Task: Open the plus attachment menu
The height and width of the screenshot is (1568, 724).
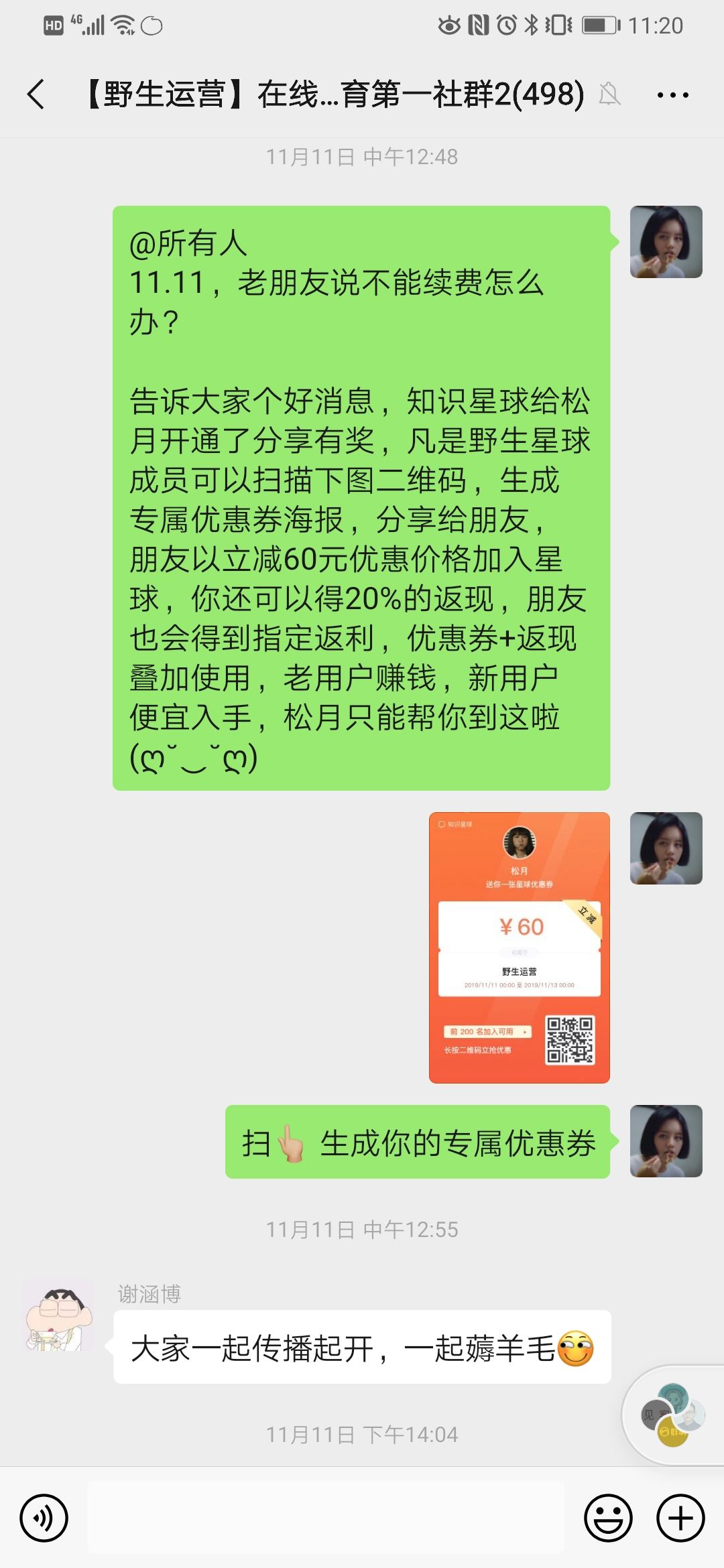Action: [x=680, y=1518]
